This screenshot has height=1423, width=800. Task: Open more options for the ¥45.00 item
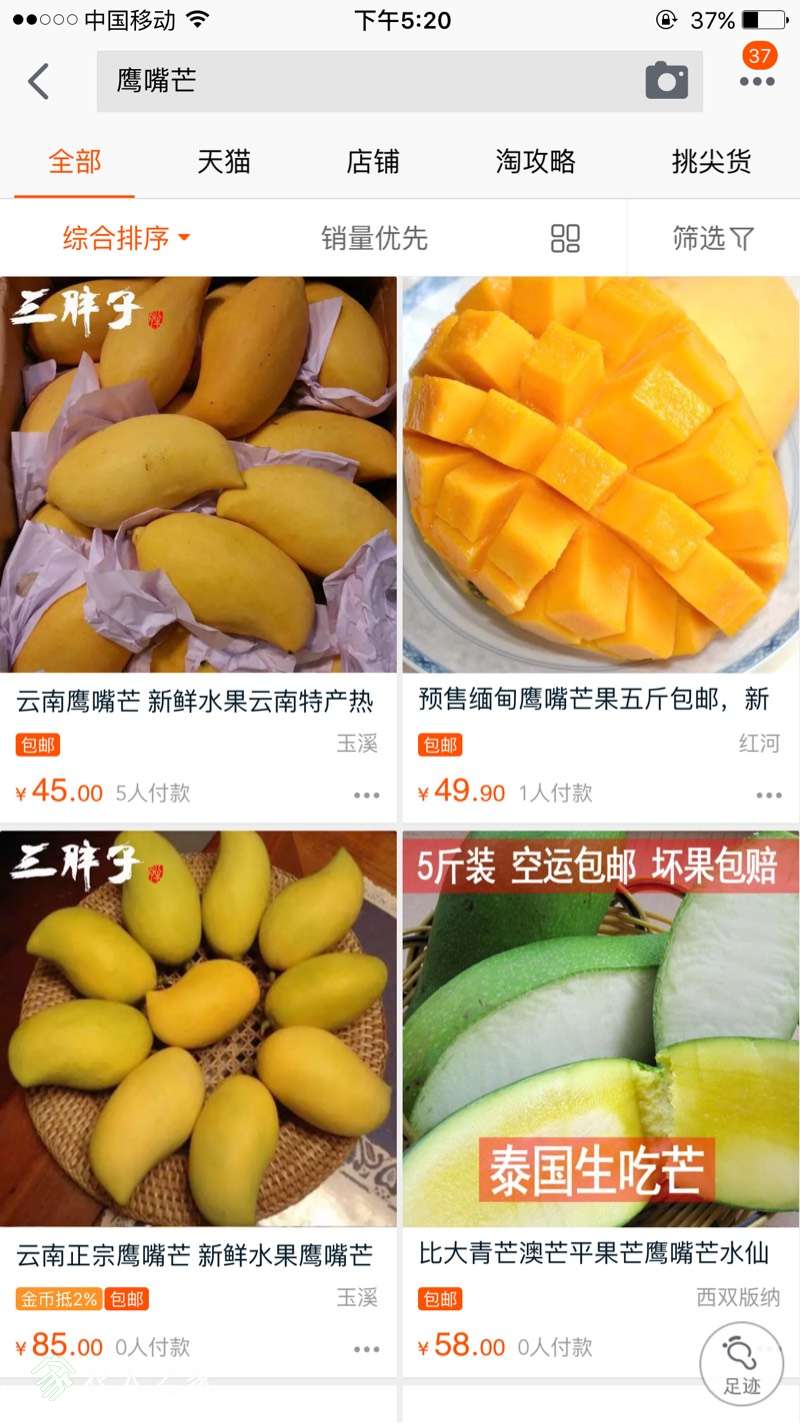pos(366,795)
